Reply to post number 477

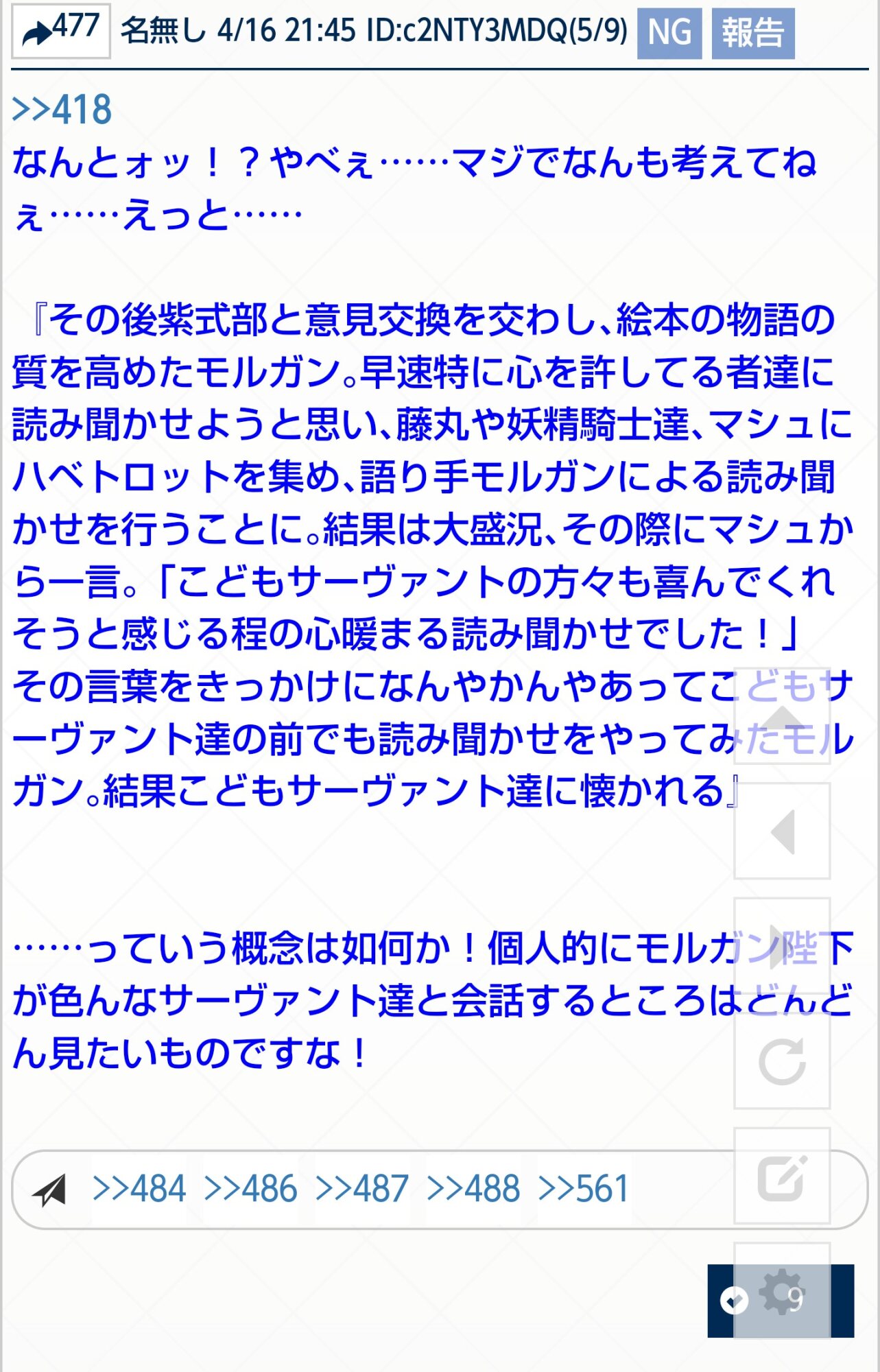point(60,31)
